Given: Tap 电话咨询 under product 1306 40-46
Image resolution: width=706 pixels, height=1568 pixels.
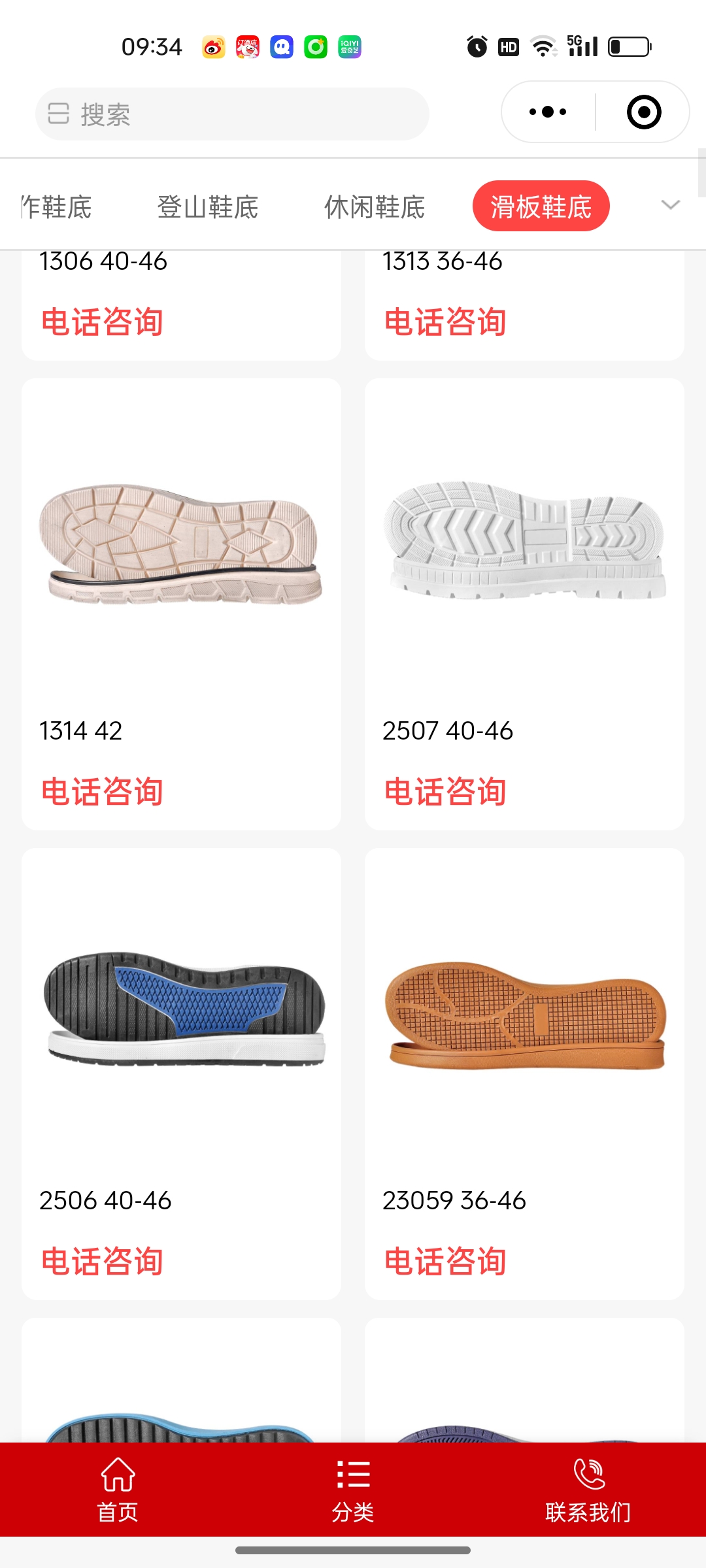Looking at the screenshot, I should tap(102, 322).
